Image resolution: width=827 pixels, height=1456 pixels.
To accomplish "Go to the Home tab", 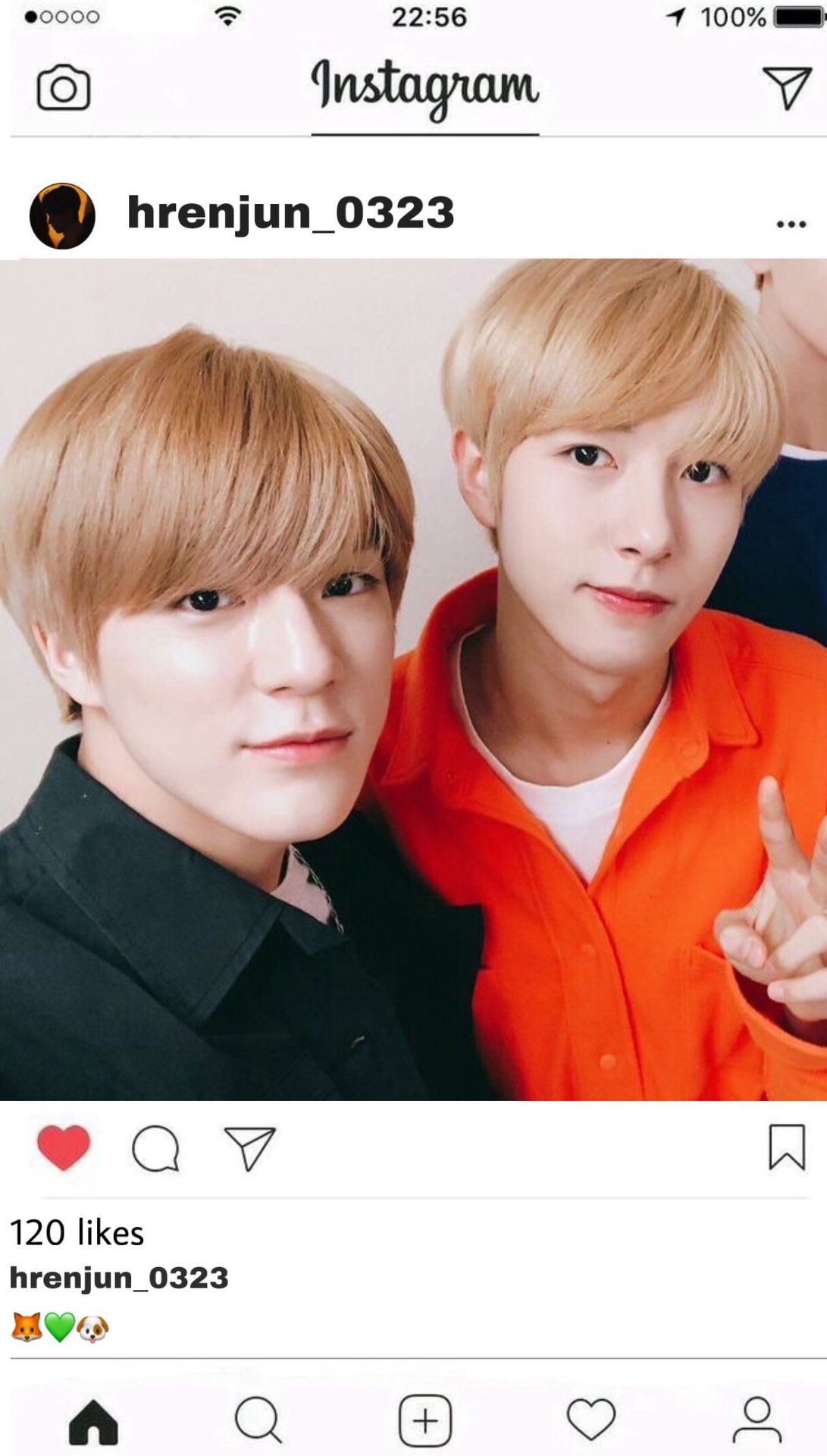I will (x=93, y=1420).
